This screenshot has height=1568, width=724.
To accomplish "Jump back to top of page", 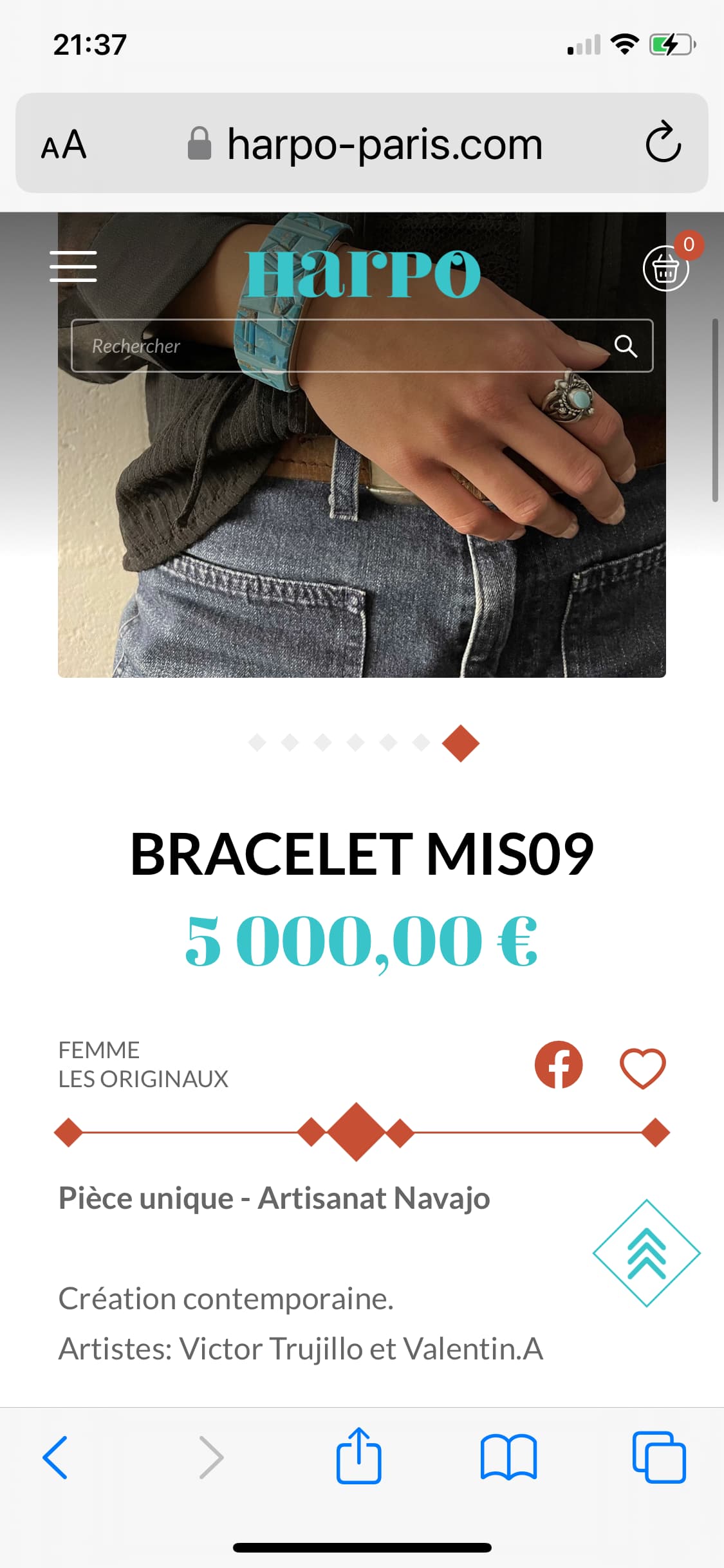I will coord(646,1253).
